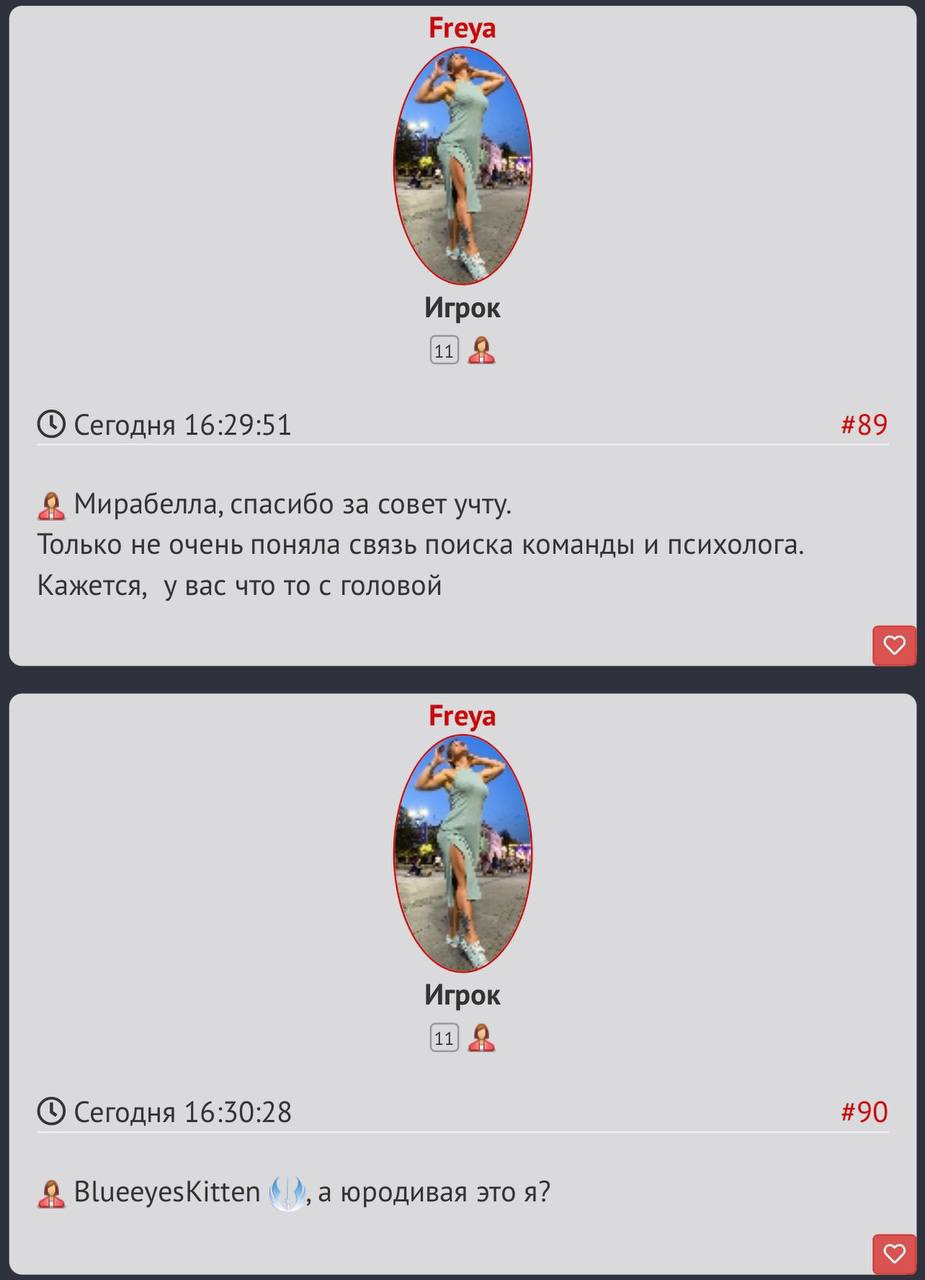925x1280 pixels.
Task: Open Freya's profile name above post #90
Action: [462, 716]
